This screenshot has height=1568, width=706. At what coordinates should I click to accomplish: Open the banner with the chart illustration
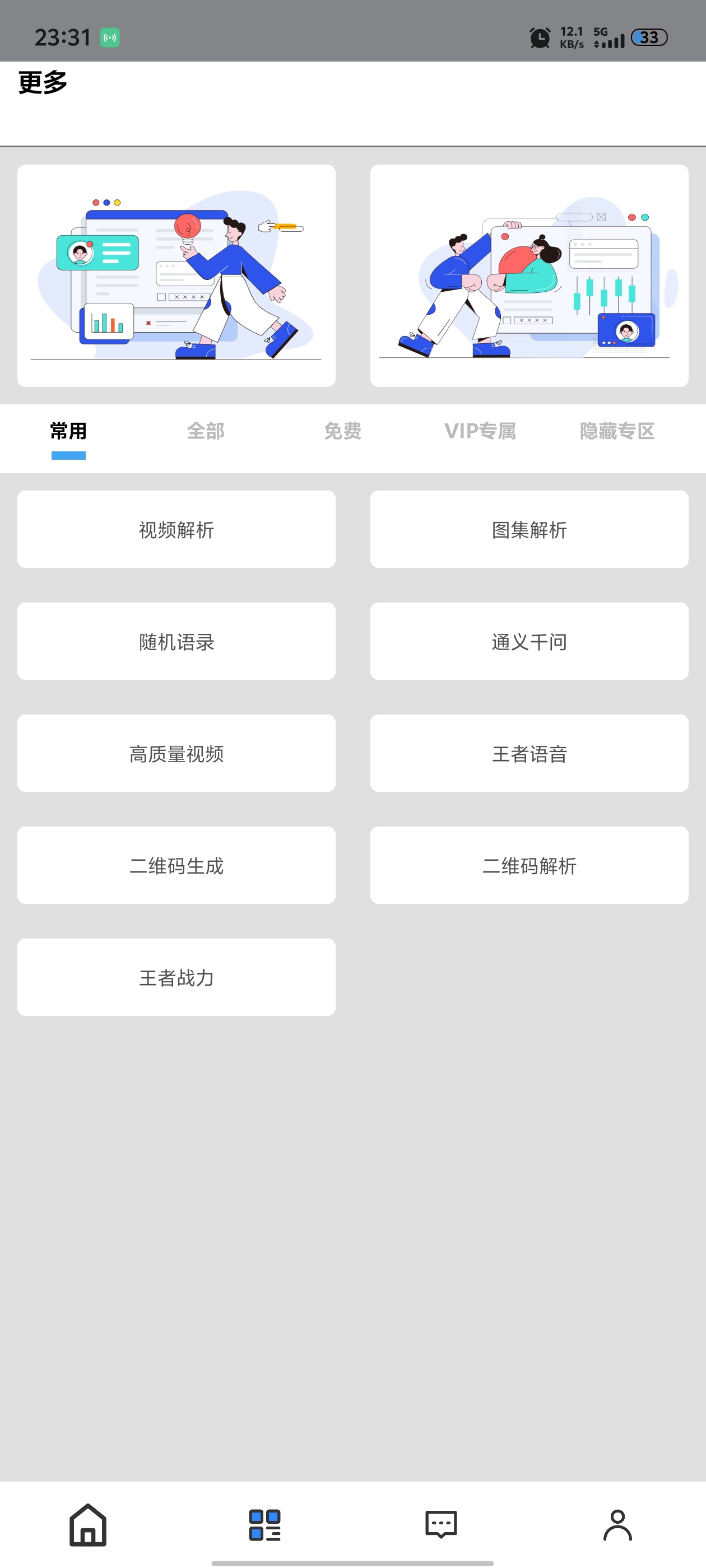[x=529, y=276]
